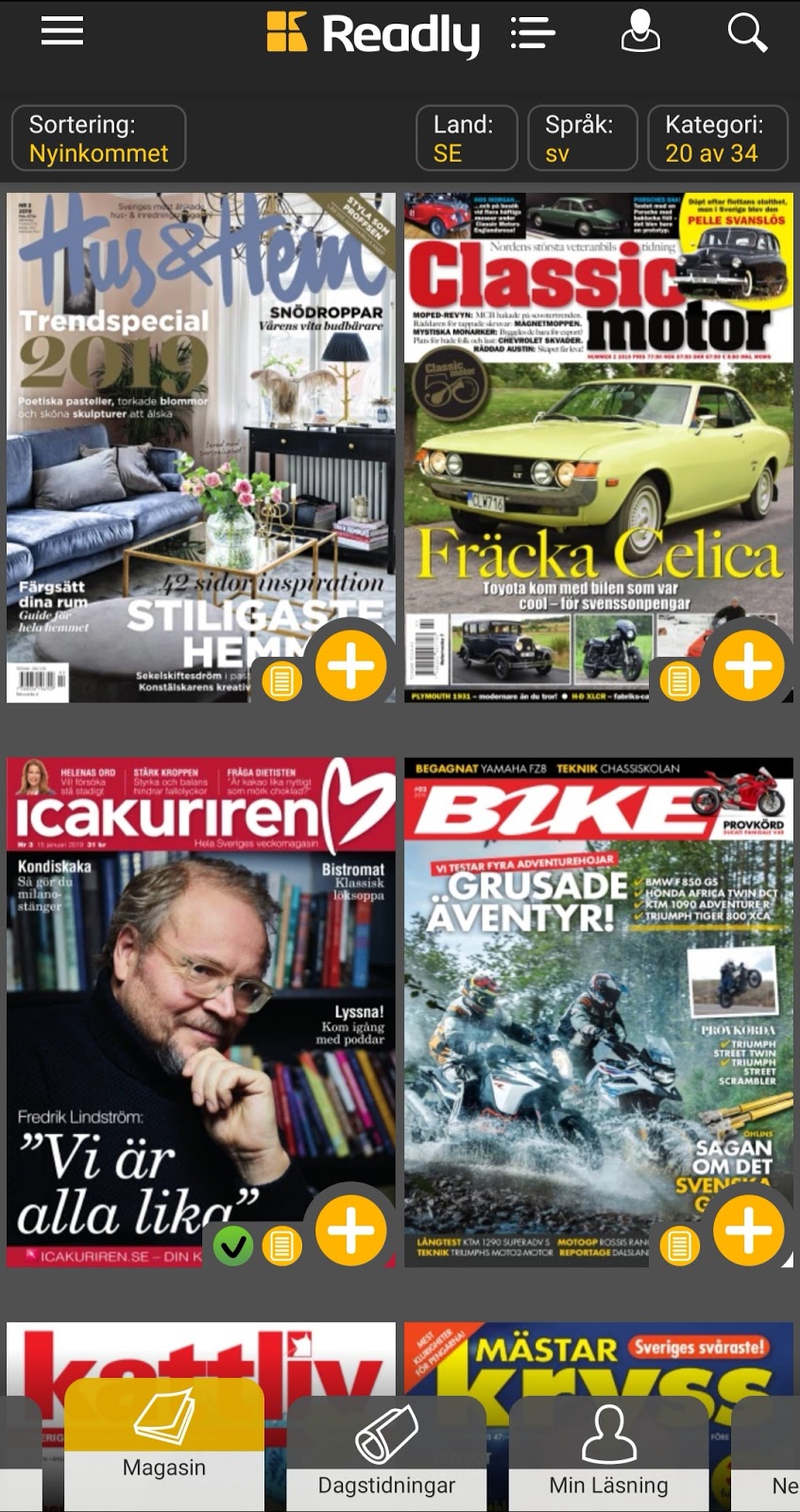Viewport: 800px width, 1512px height.
Task: Switch to the Dagstidningar tab
Action: point(386,1455)
